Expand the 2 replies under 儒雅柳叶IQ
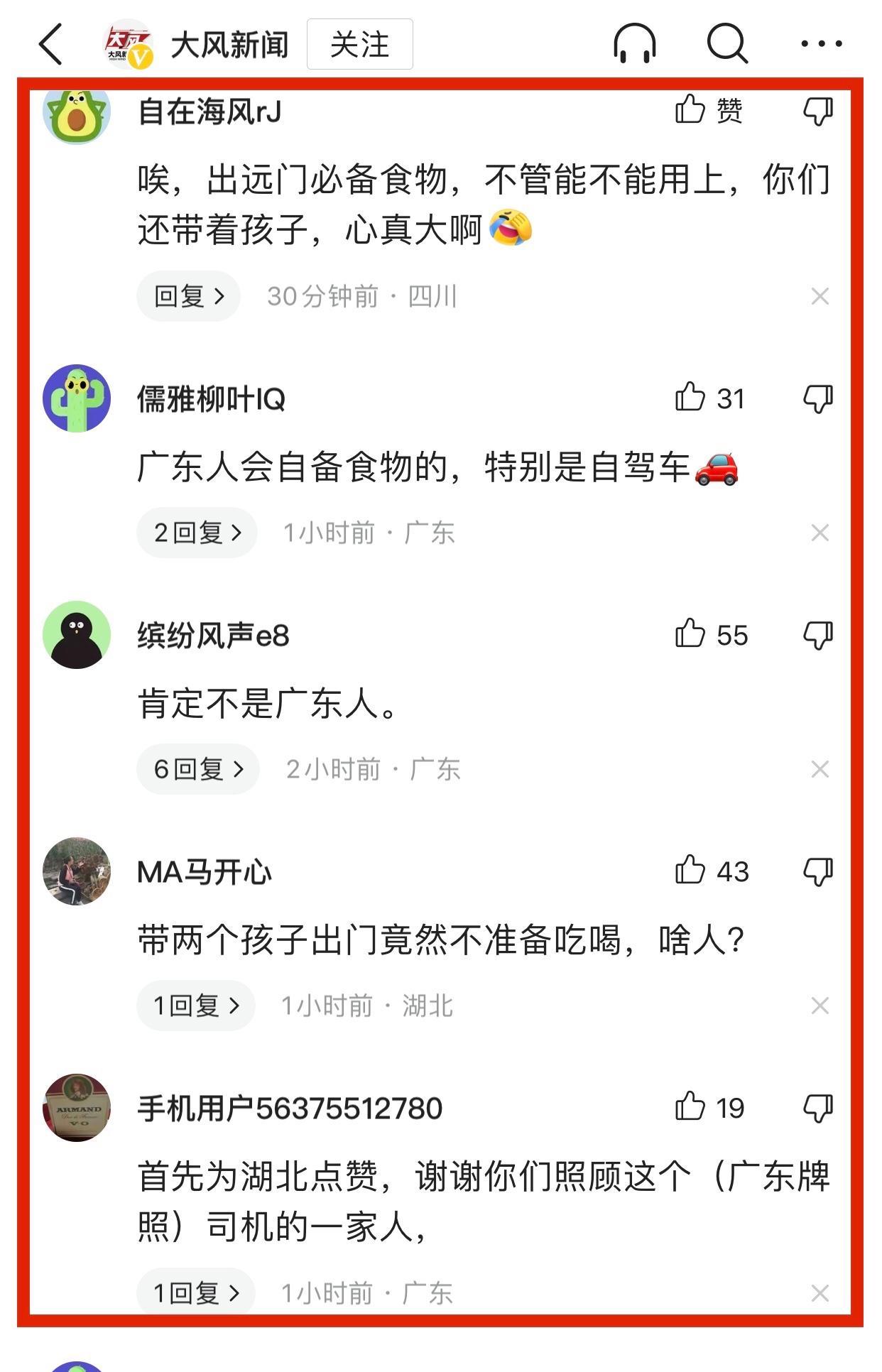This screenshot has width=882, height=1372. pos(197,533)
